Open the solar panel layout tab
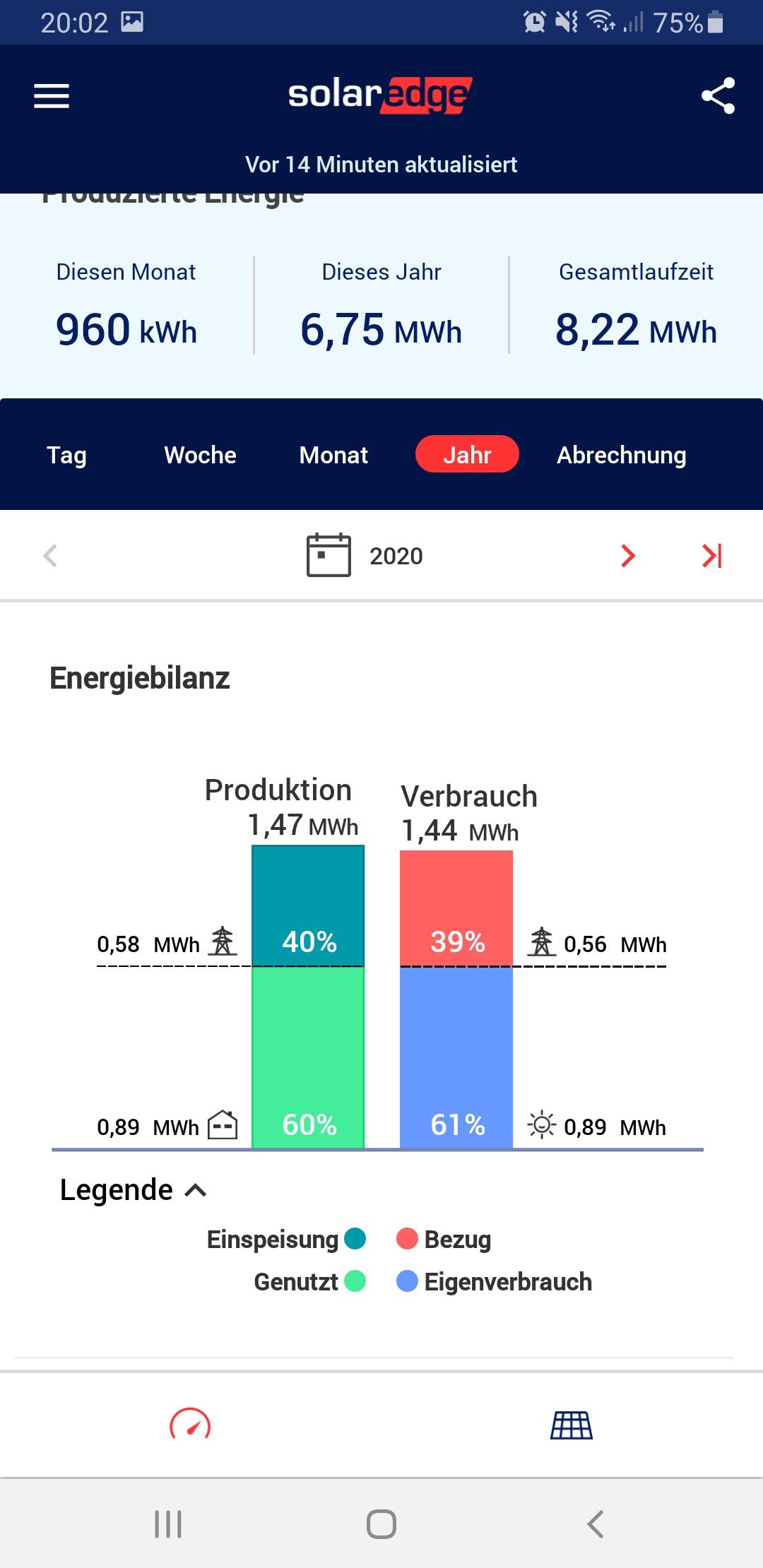Image resolution: width=763 pixels, height=1568 pixels. tap(572, 1425)
